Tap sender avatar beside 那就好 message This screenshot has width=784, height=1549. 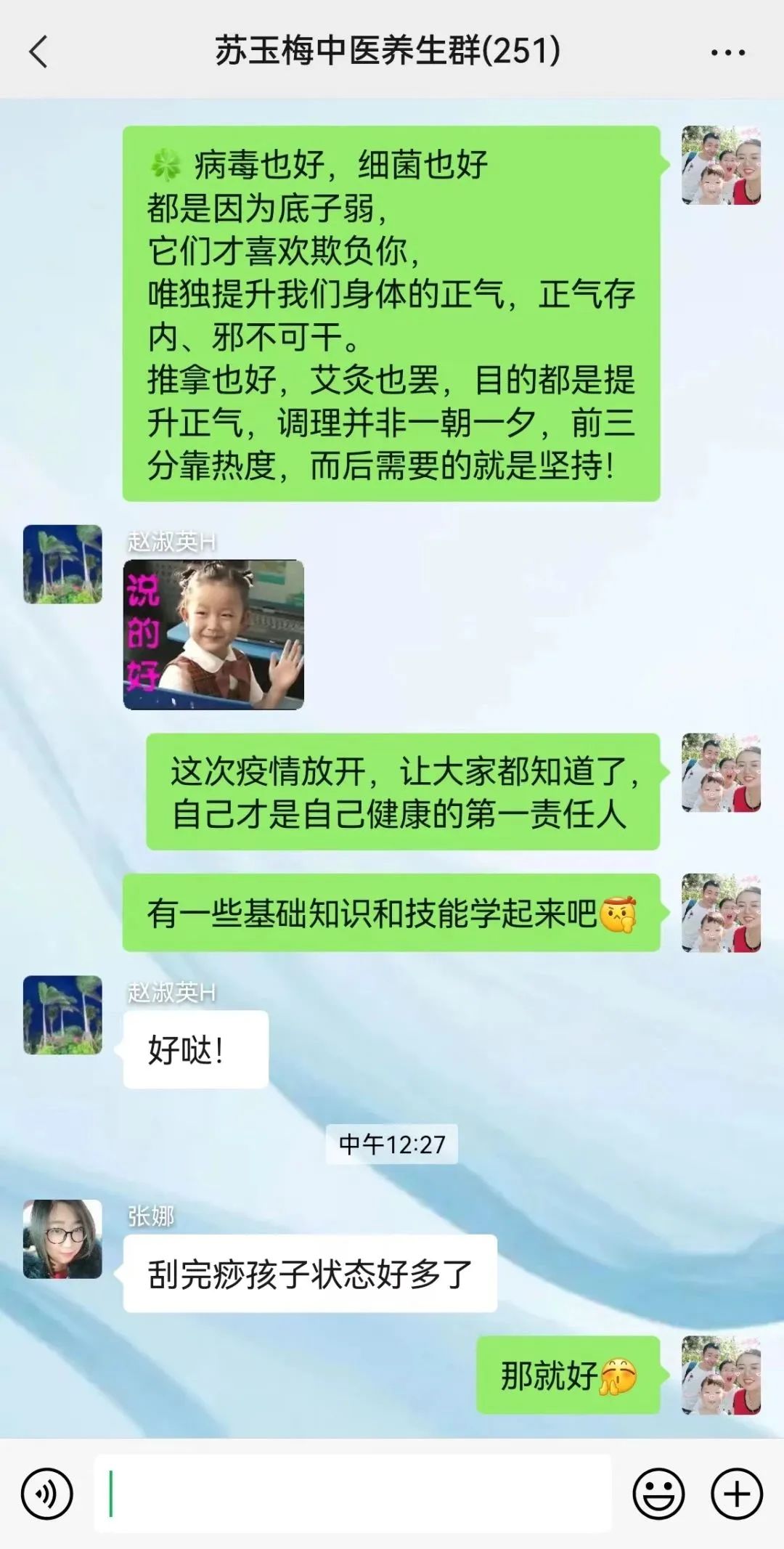pos(721,1375)
